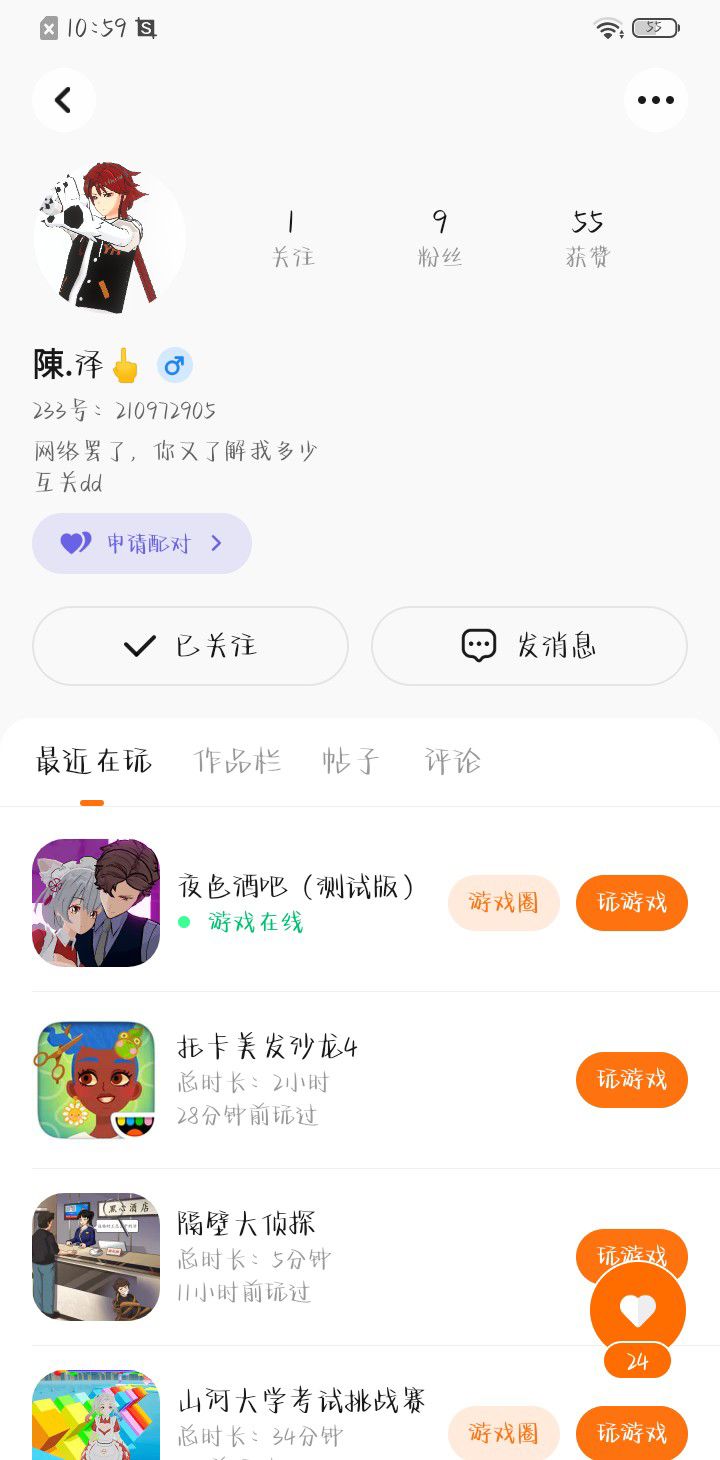Go back using the top arrow
Image resolution: width=720 pixels, height=1460 pixels.
pyautogui.click(x=64, y=100)
